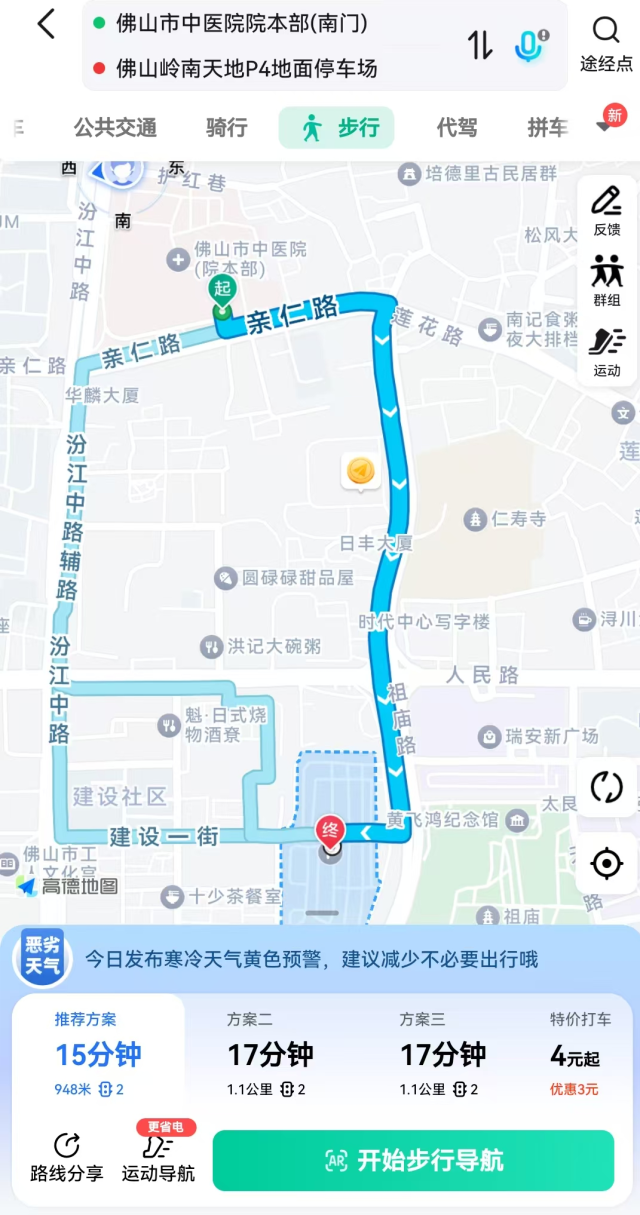
Task: Refresh the route
Action: coord(607,787)
